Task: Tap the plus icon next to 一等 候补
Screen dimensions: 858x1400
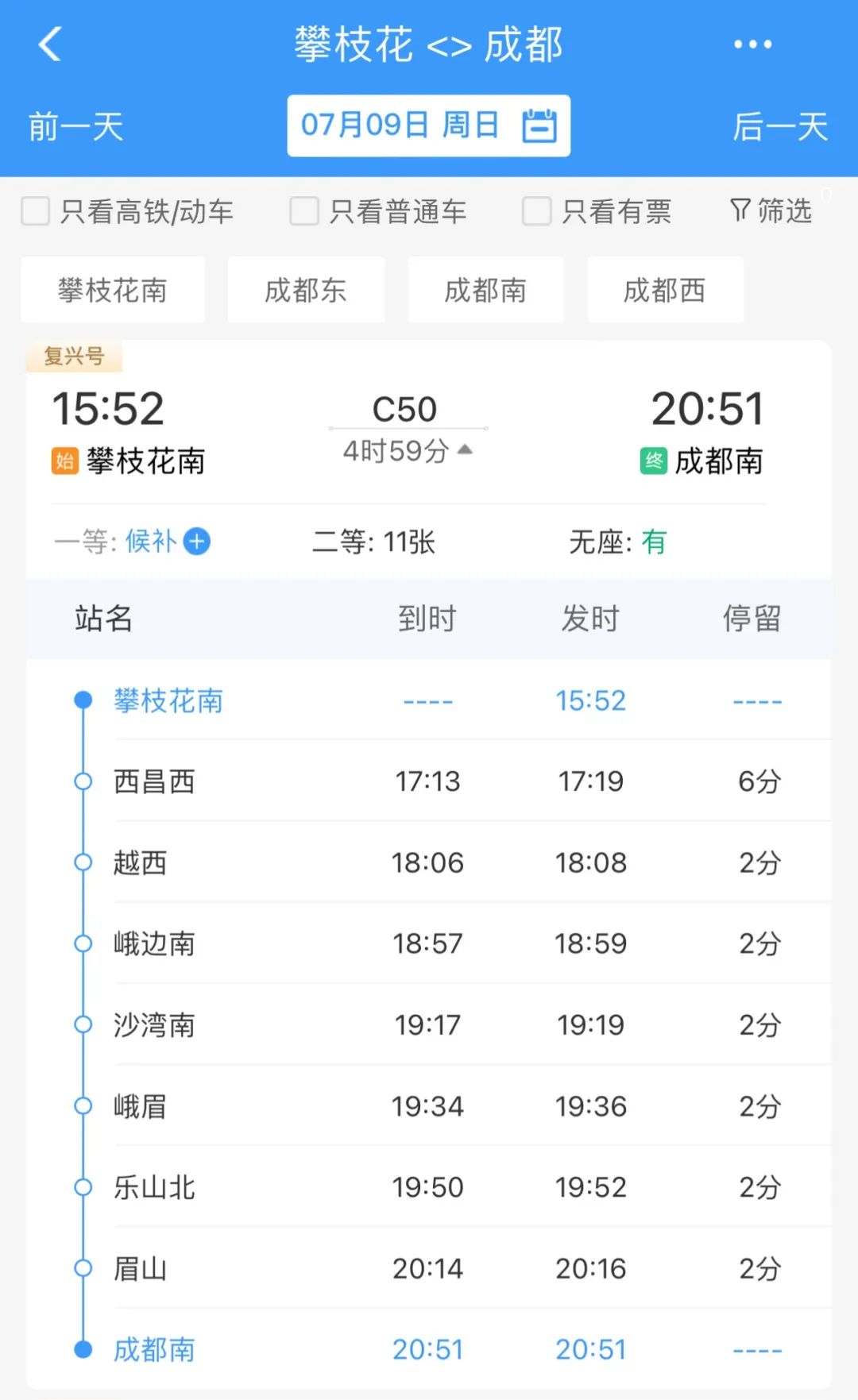Action: (197, 542)
